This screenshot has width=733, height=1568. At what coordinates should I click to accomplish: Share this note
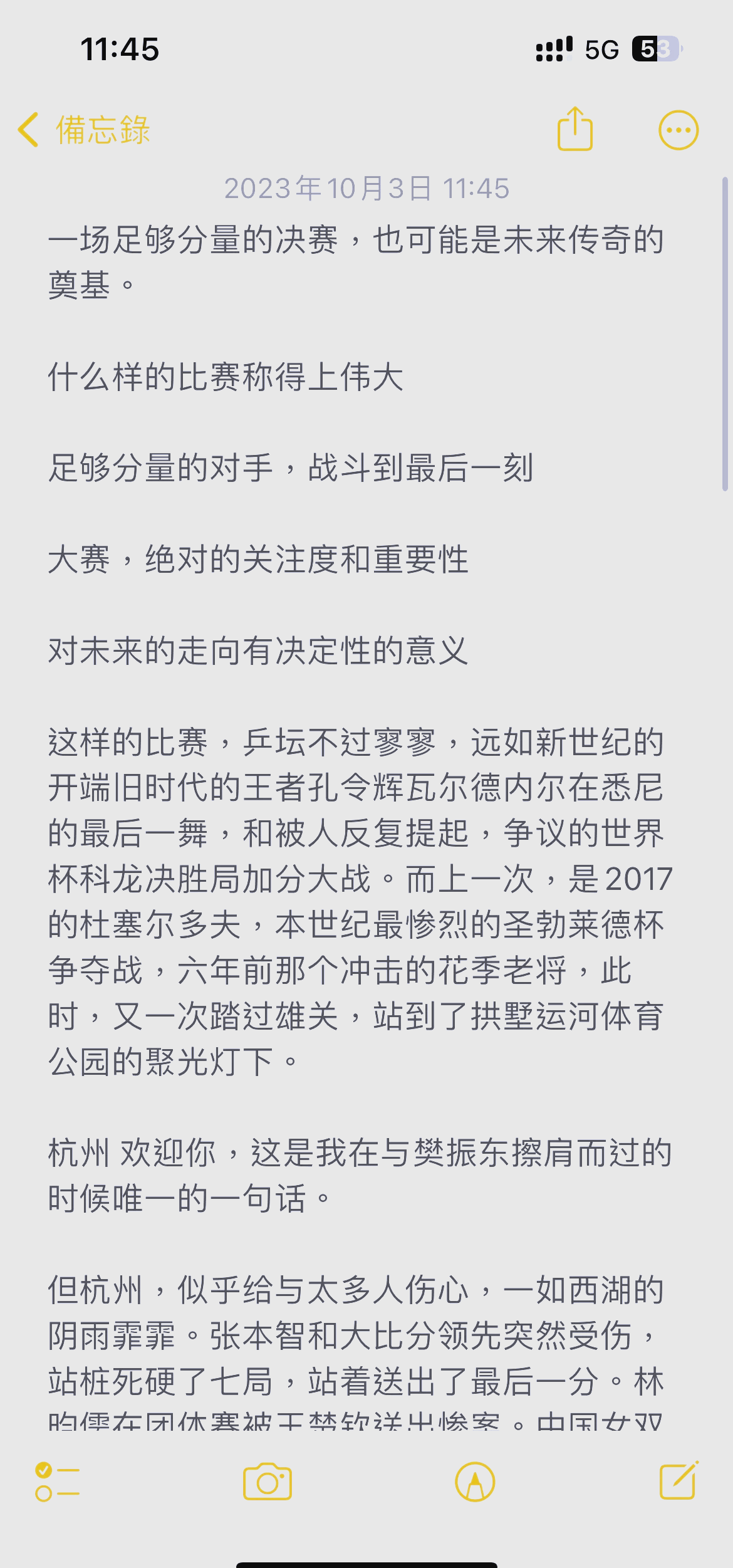[x=575, y=129]
